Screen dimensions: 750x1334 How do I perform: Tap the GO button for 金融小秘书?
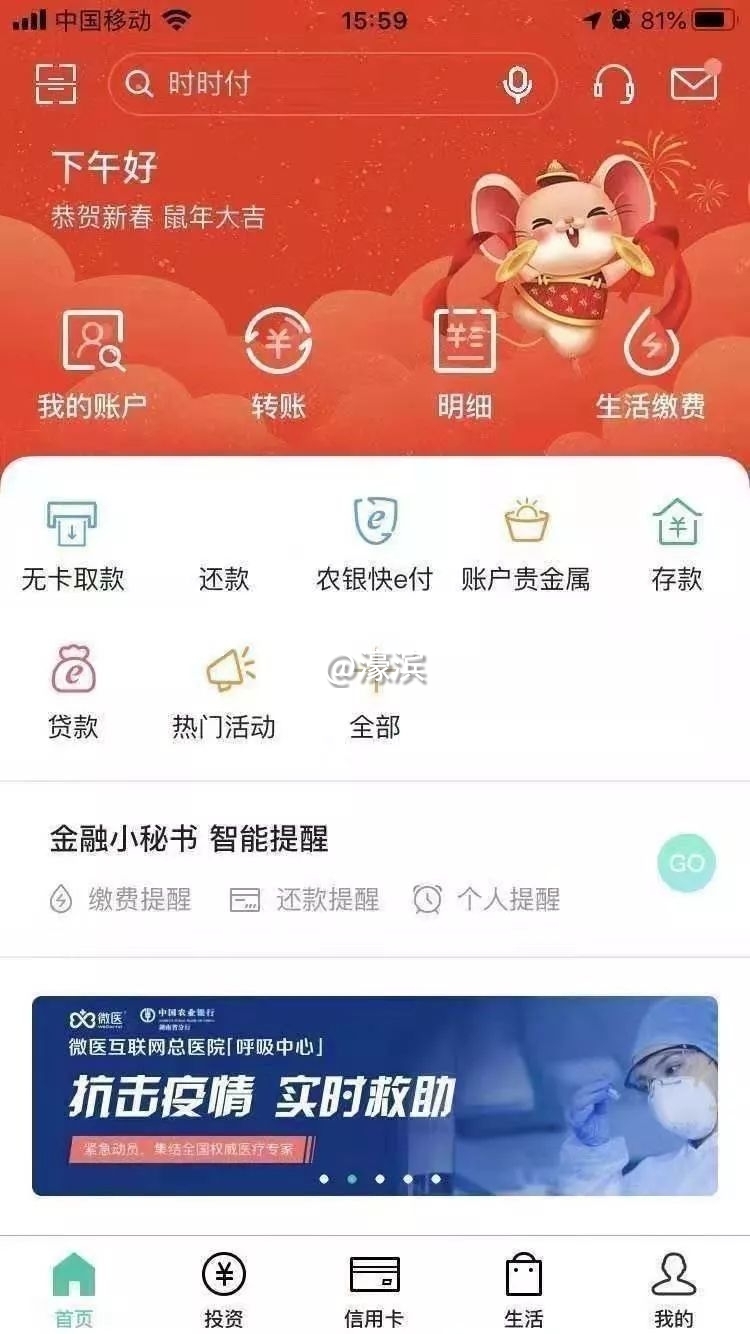(x=686, y=863)
